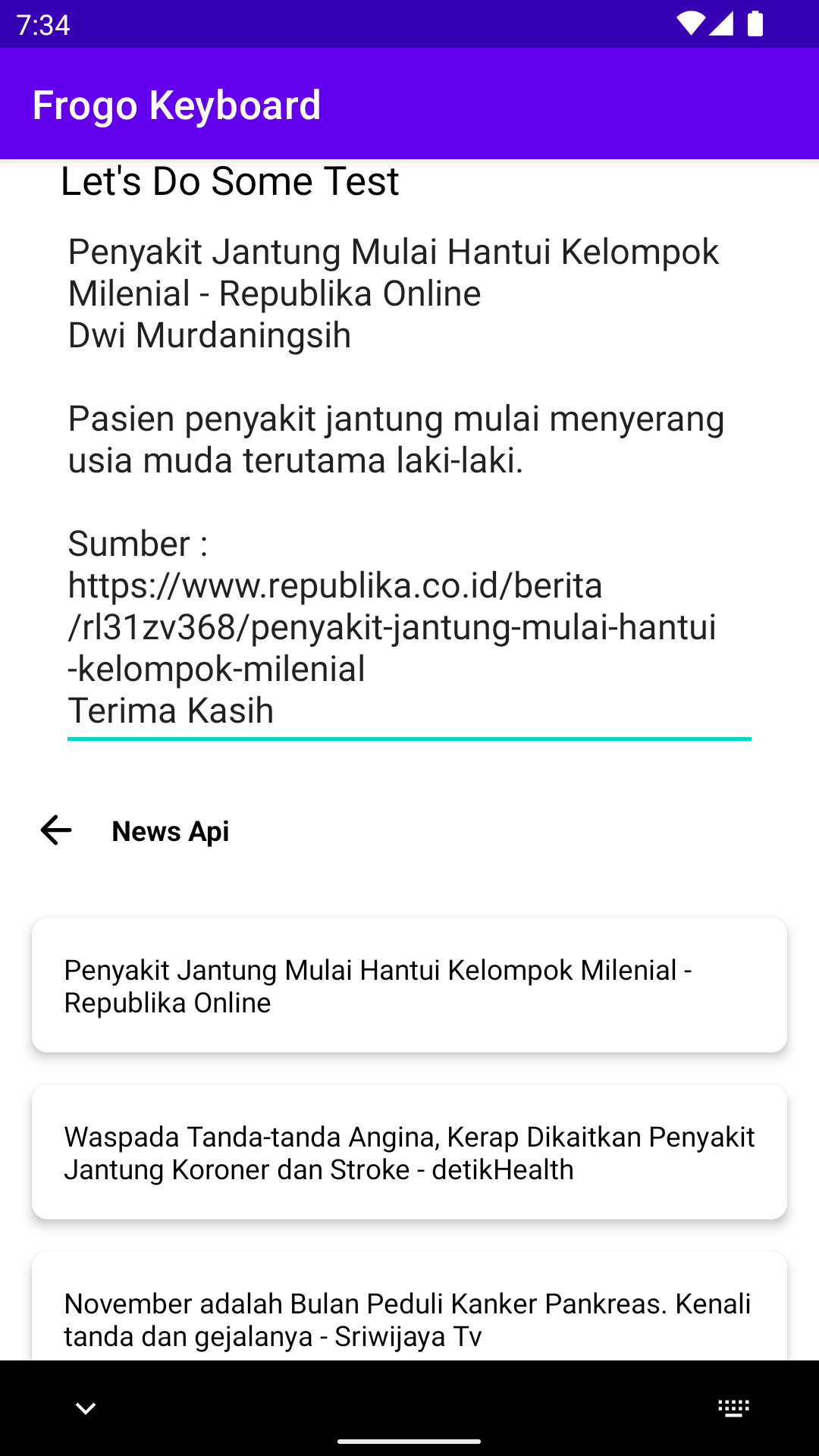The height and width of the screenshot is (1456, 819).
Task: Select the Waspada Tanda-tanda Angina detikHealth card
Action: (409, 1152)
